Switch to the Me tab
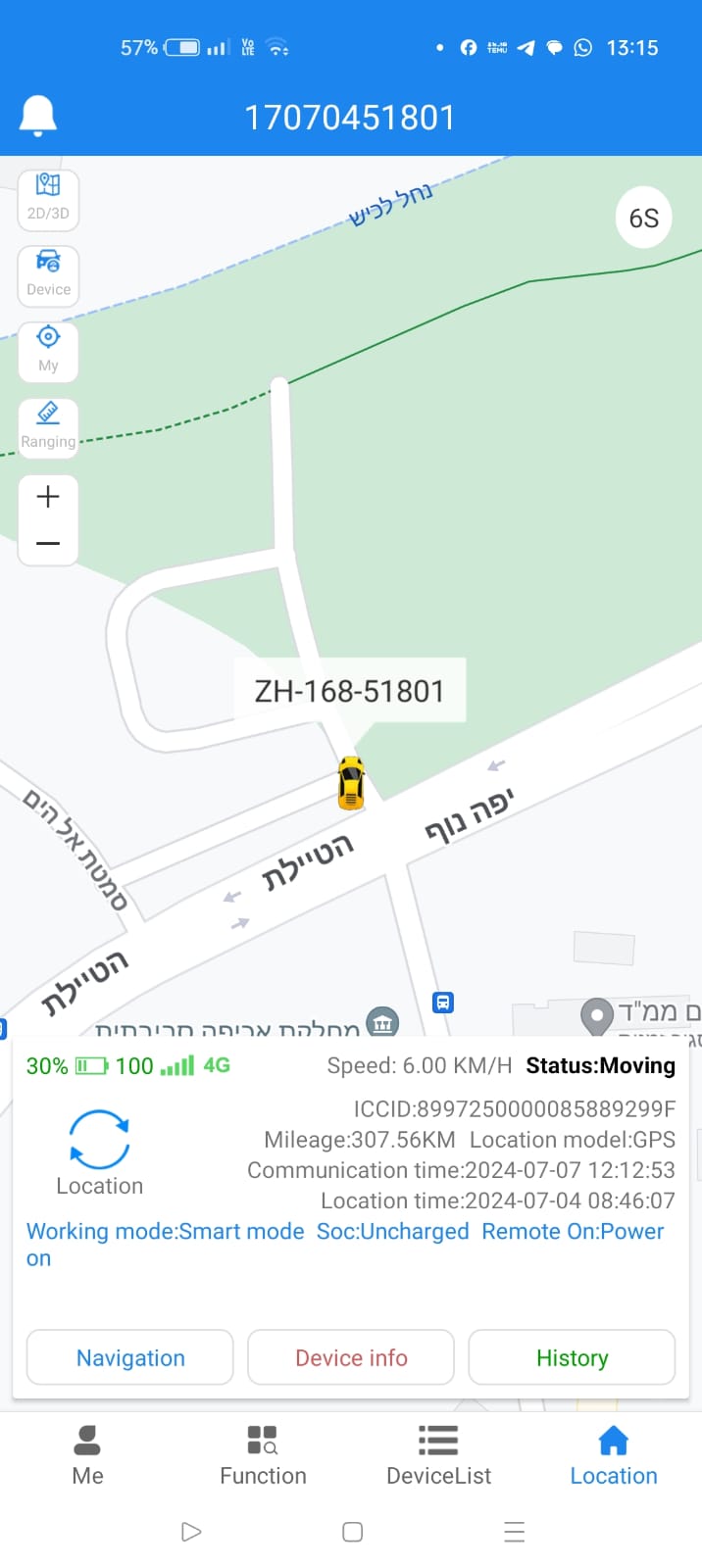 click(87, 1455)
